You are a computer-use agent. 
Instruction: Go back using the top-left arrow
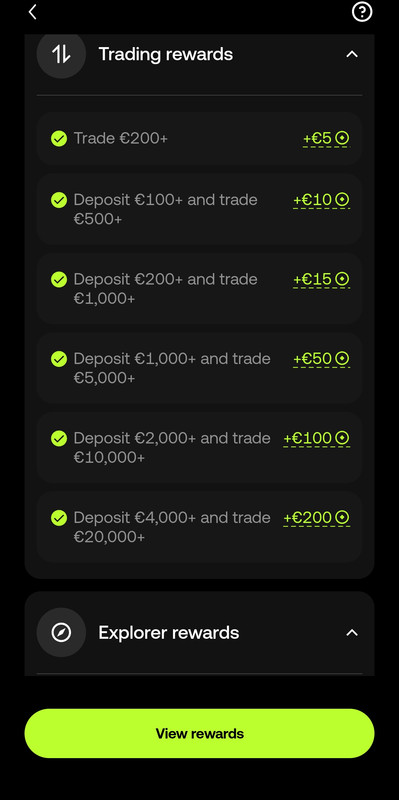point(33,12)
